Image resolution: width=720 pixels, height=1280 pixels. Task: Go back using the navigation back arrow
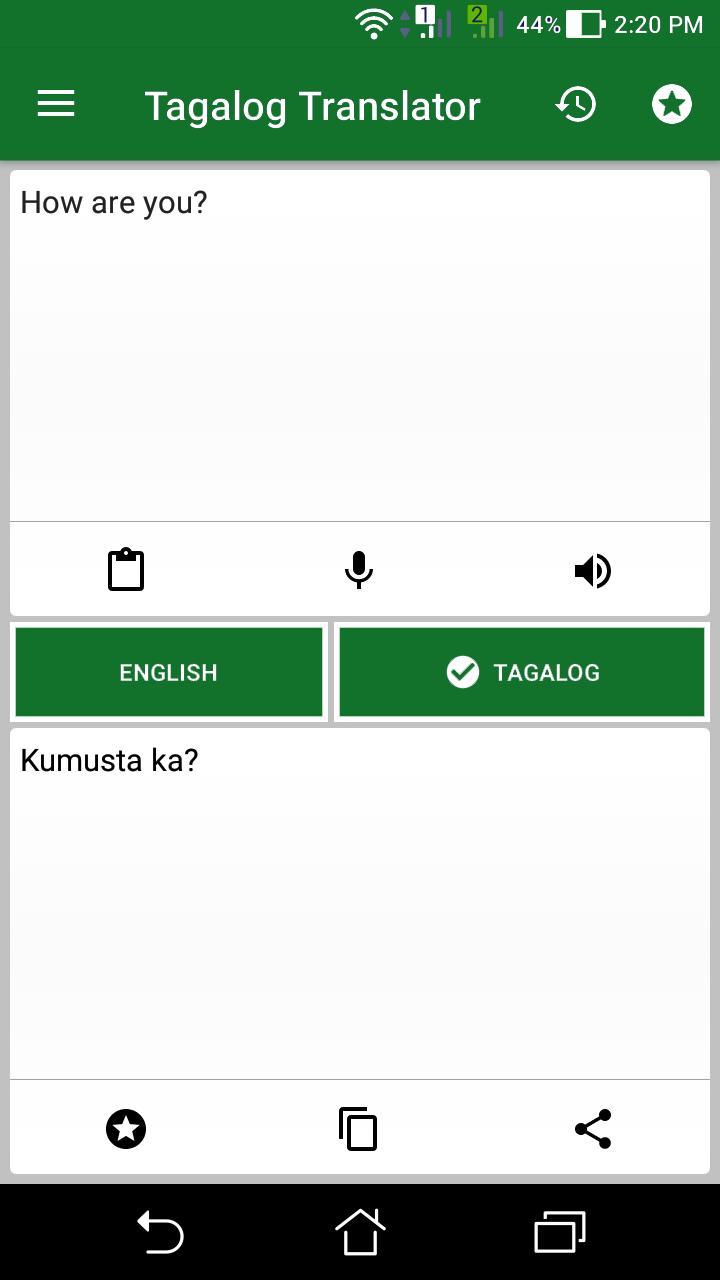tap(160, 1233)
